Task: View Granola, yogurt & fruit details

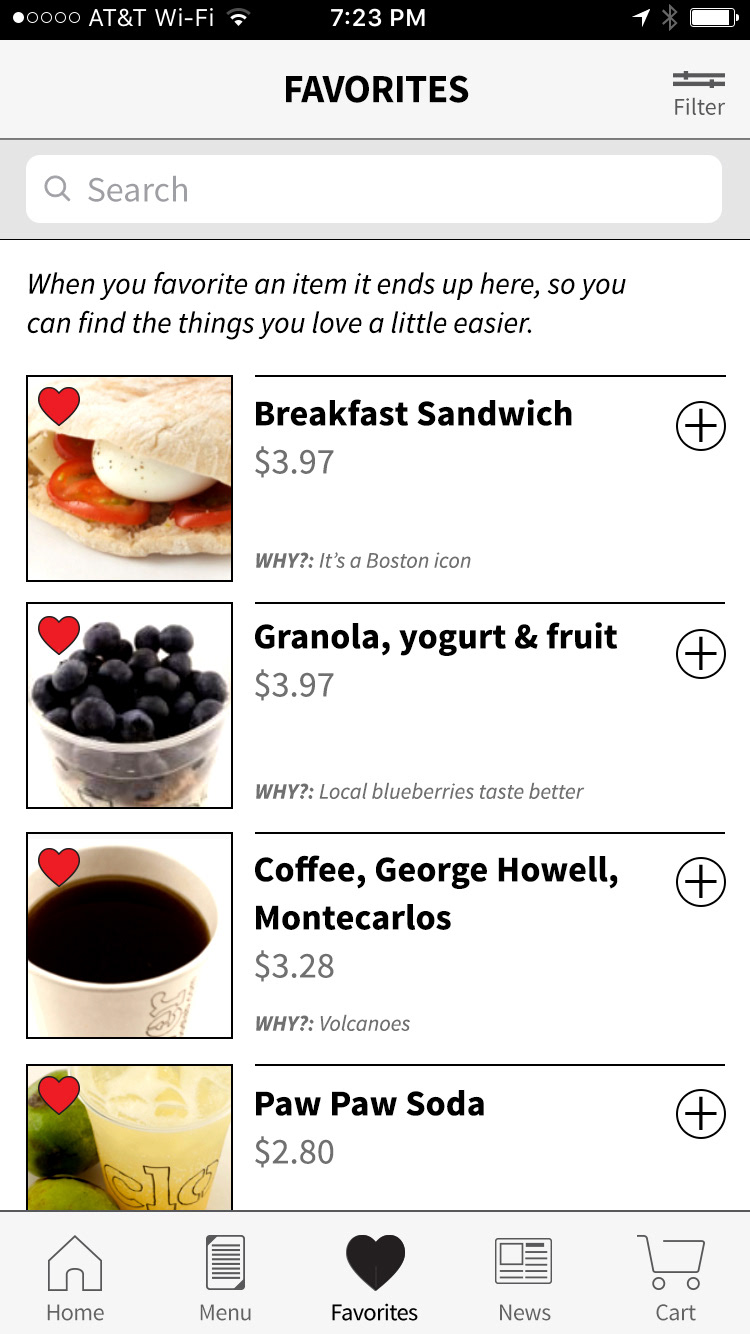Action: pos(435,637)
